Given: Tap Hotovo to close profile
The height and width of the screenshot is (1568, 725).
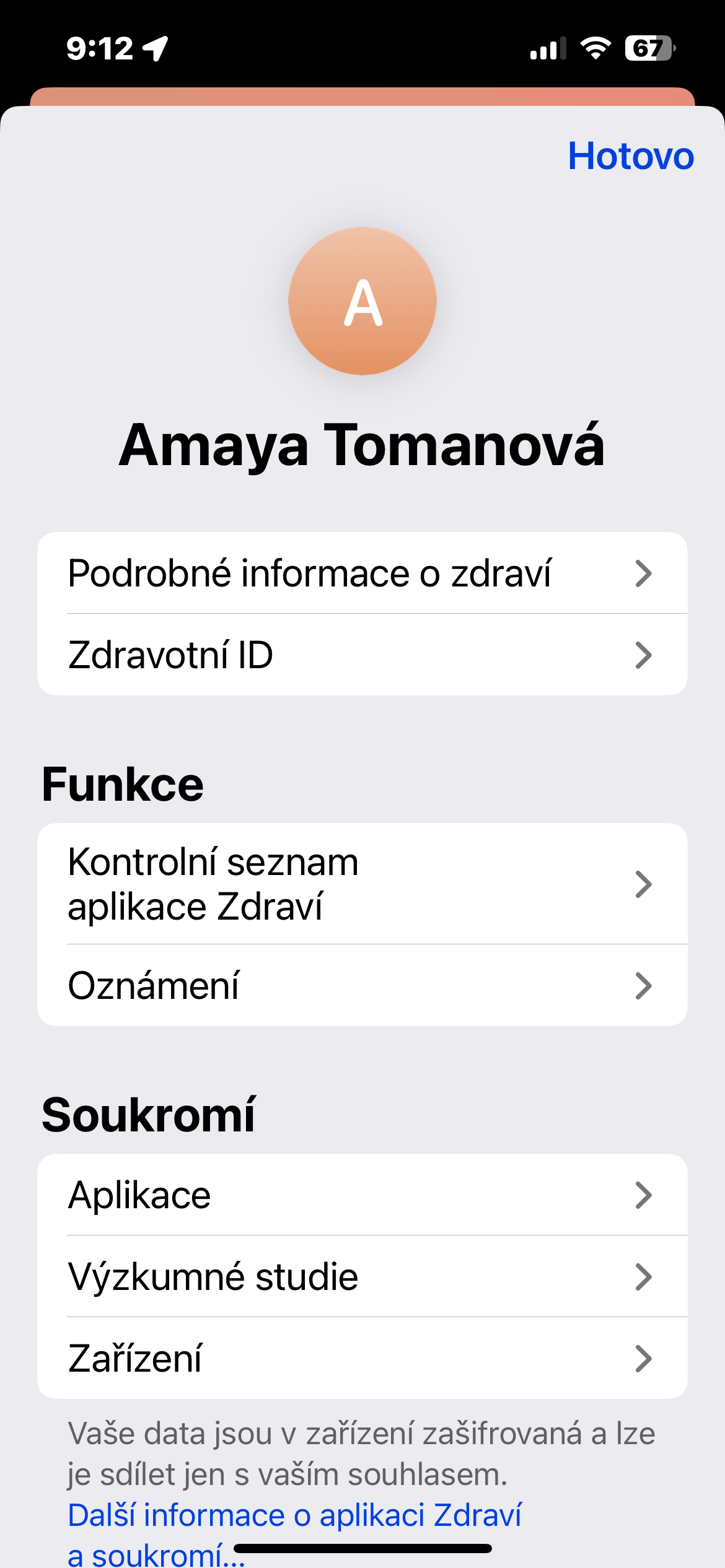Looking at the screenshot, I should pyautogui.click(x=630, y=156).
